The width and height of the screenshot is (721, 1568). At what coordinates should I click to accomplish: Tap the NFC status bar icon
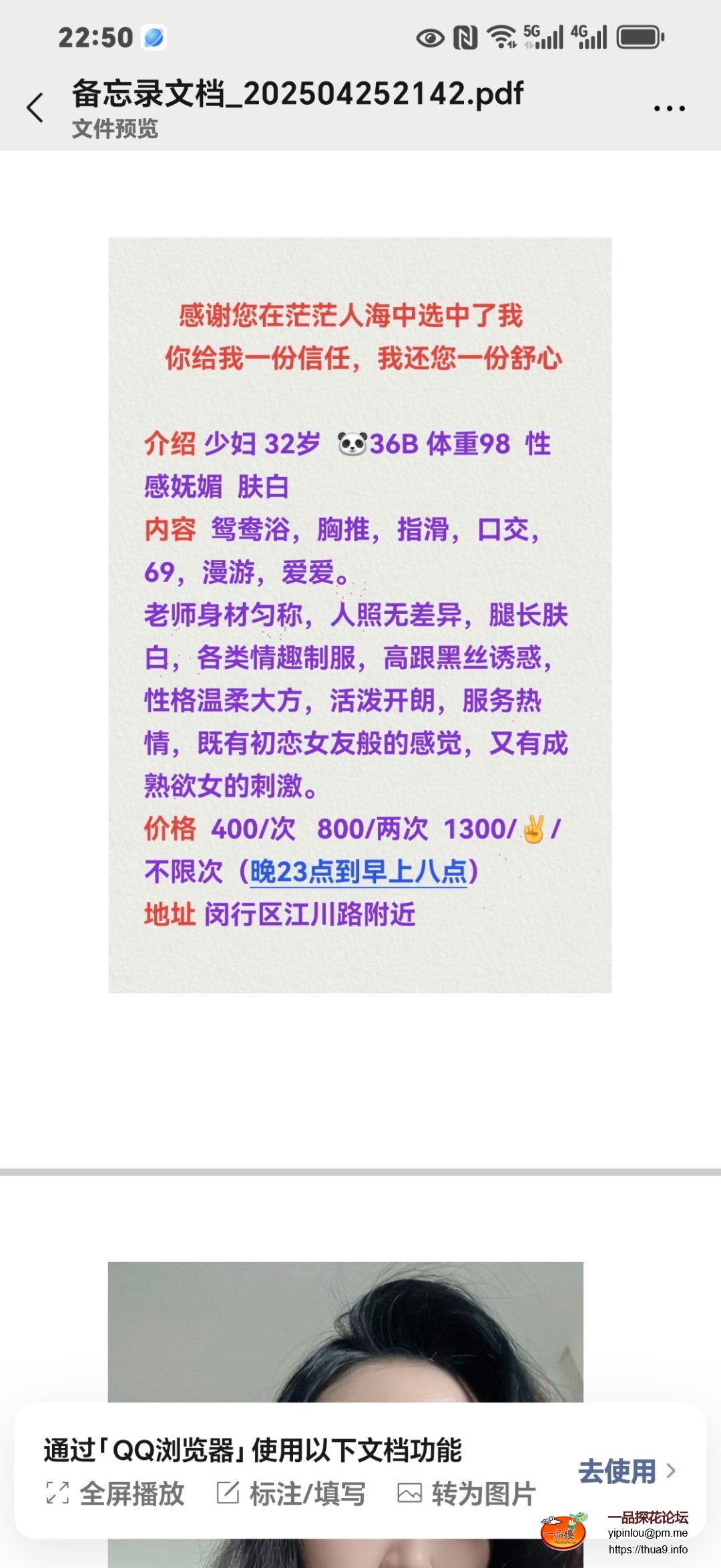[465, 39]
